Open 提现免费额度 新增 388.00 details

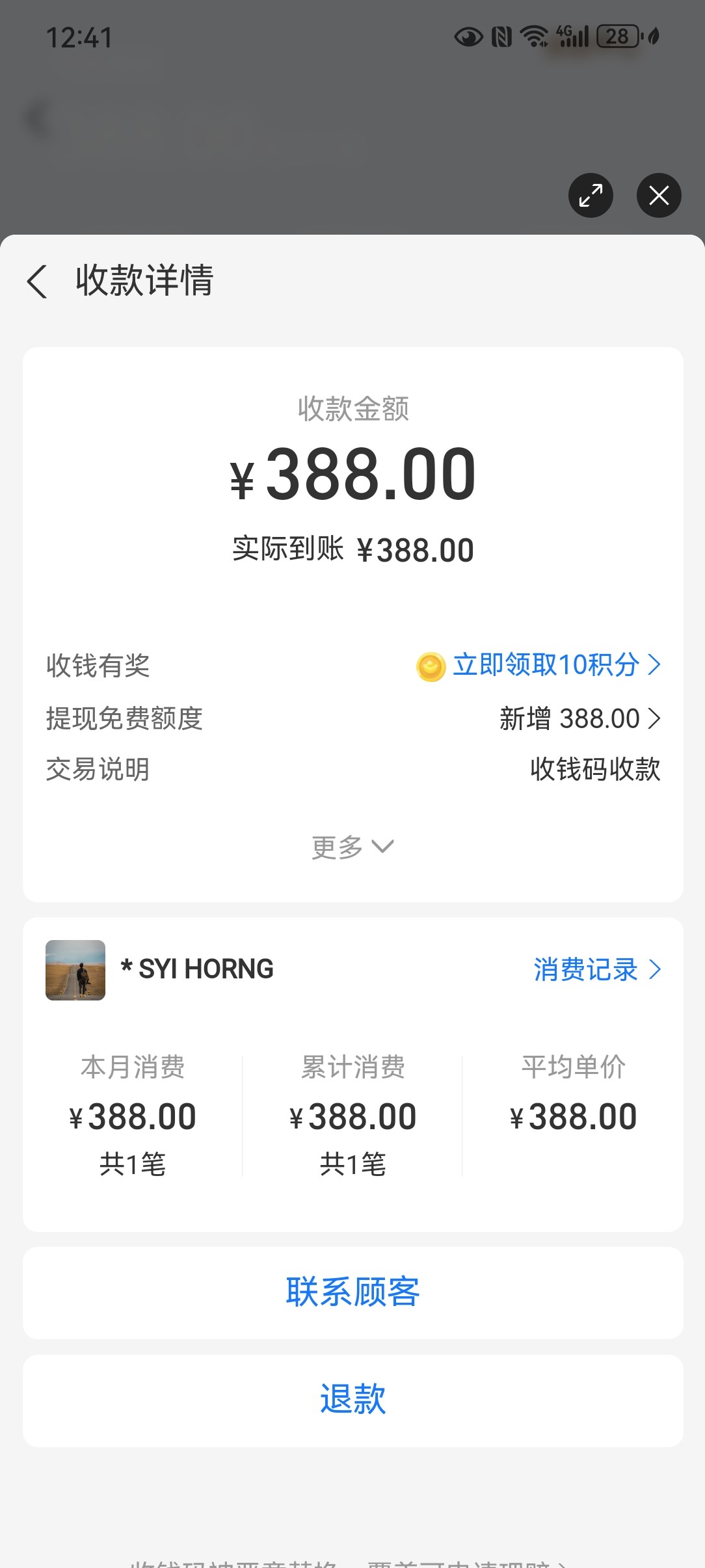point(579,718)
